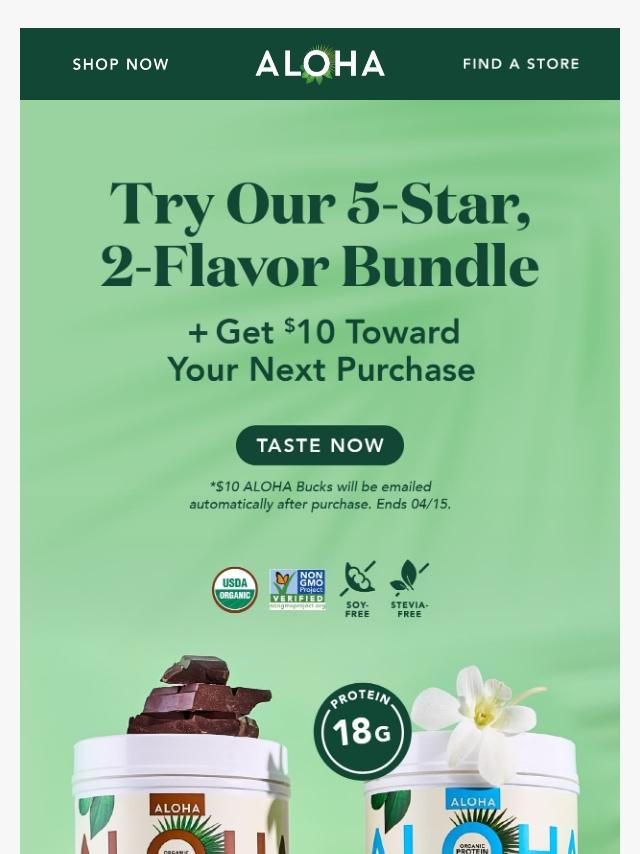Open the FIND A STORE link
This screenshot has width=640, height=854.
[521, 64]
